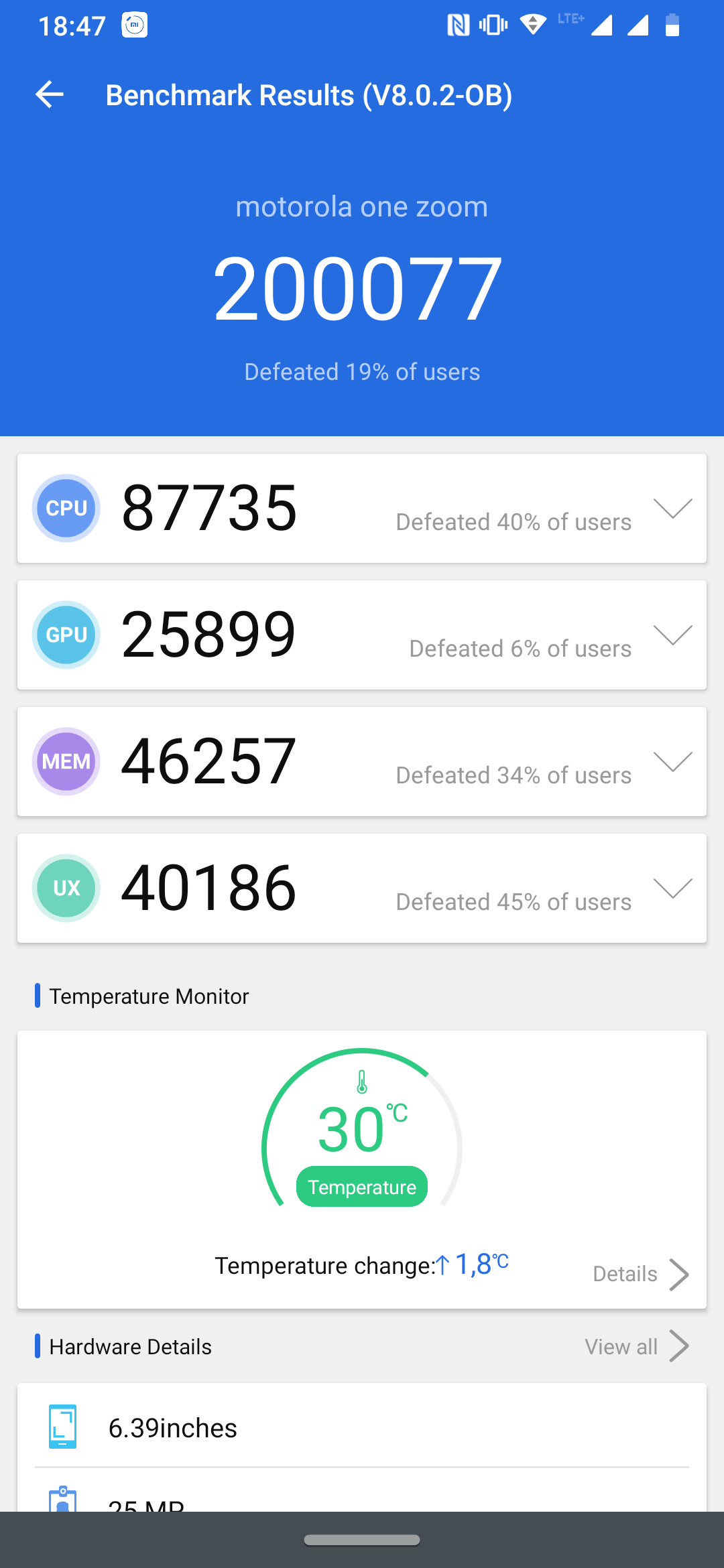
Task: Expand the GPU score breakdown
Action: [672, 635]
